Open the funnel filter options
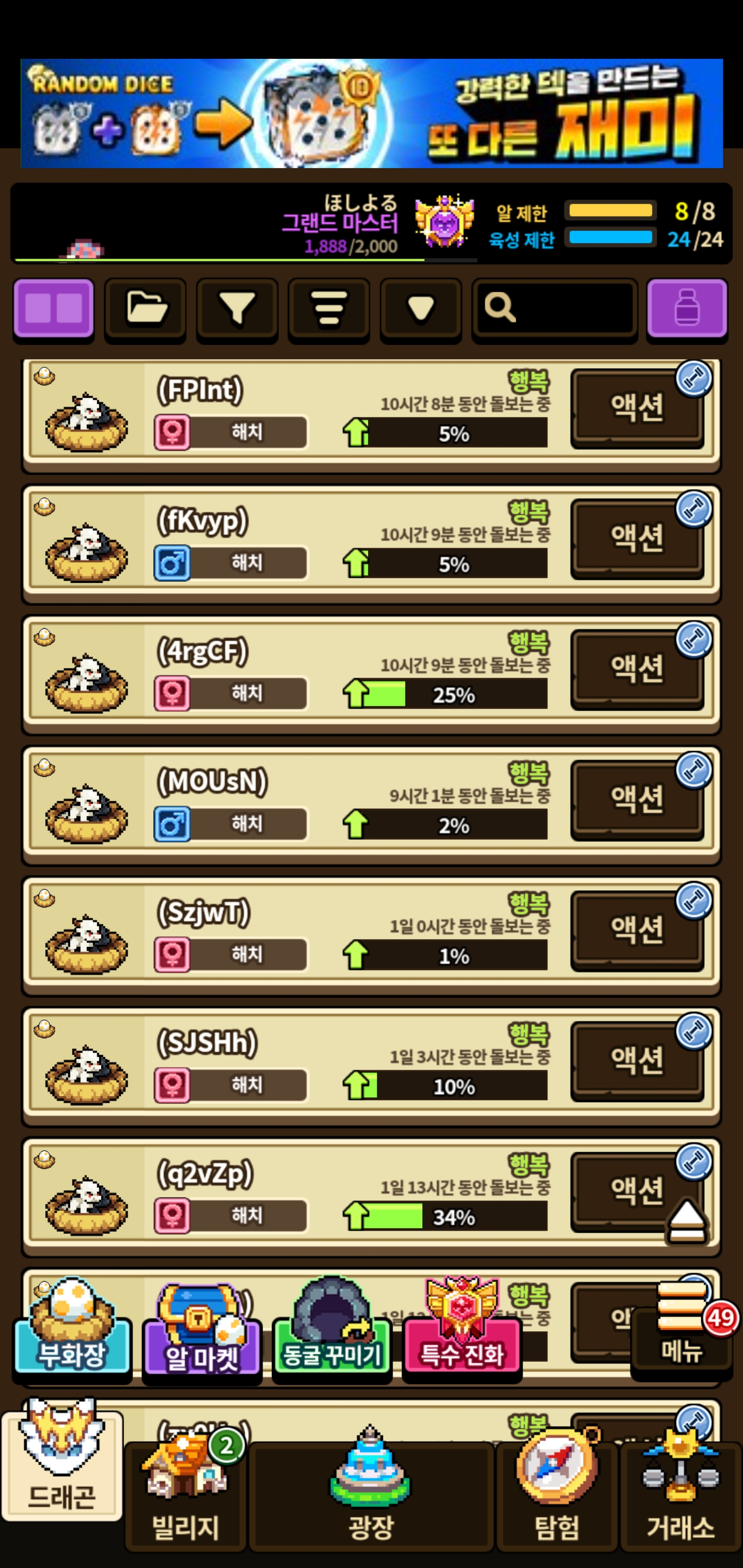The image size is (743, 1568). (237, 308)
